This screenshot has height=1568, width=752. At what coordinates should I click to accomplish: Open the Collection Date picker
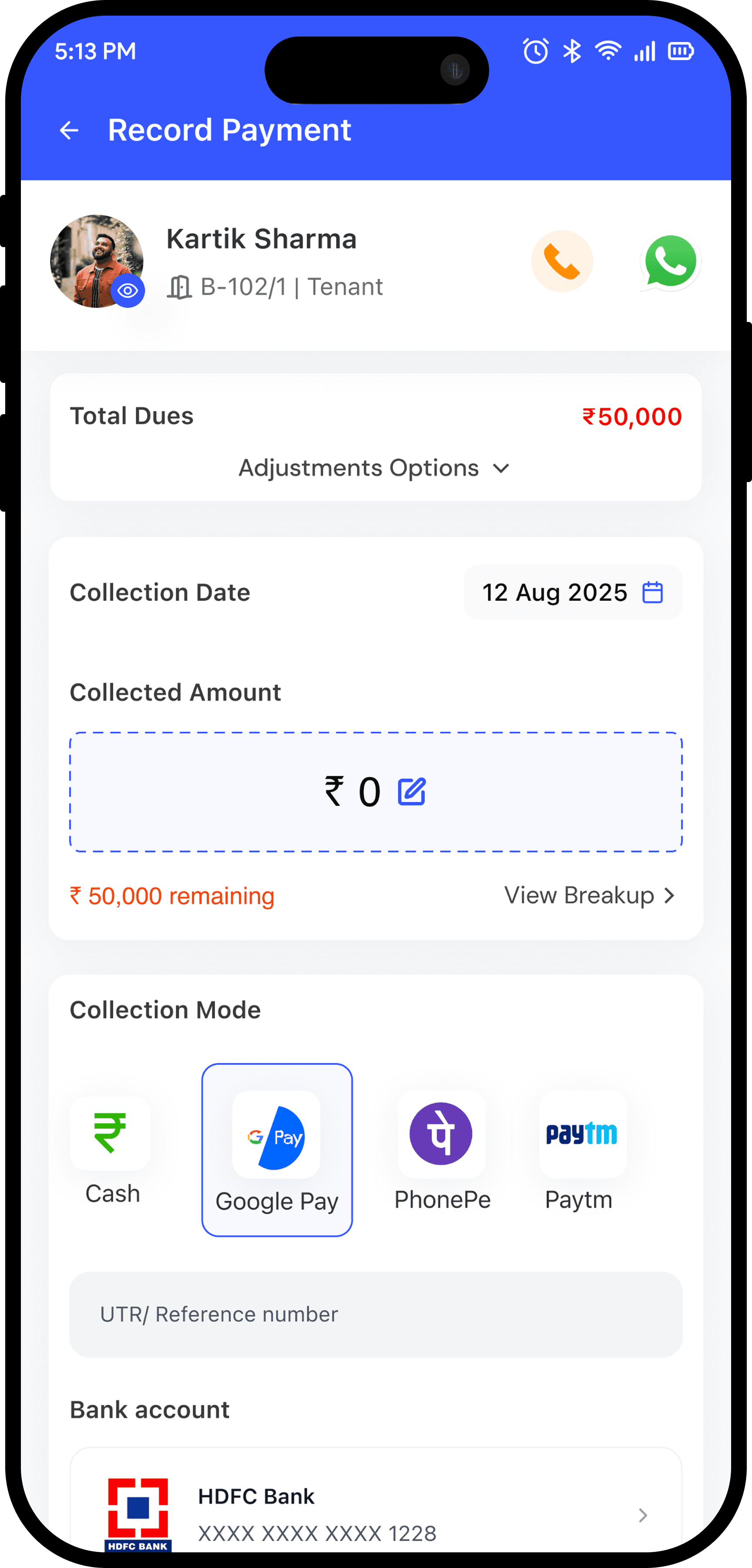pos(573,592)
